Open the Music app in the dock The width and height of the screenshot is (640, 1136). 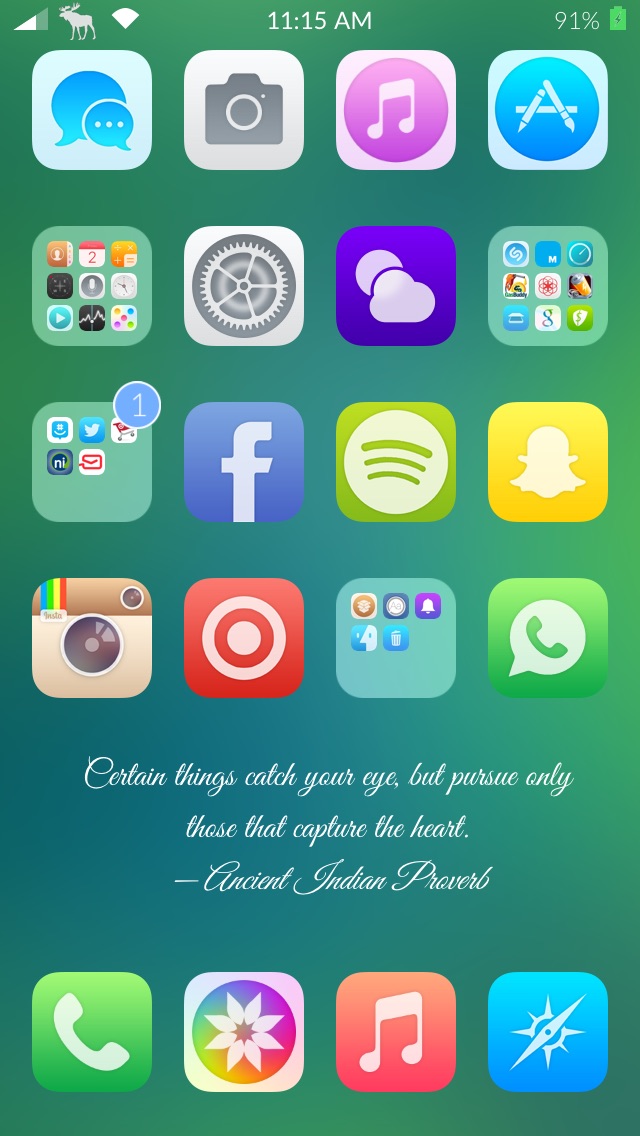(396, 1032)
